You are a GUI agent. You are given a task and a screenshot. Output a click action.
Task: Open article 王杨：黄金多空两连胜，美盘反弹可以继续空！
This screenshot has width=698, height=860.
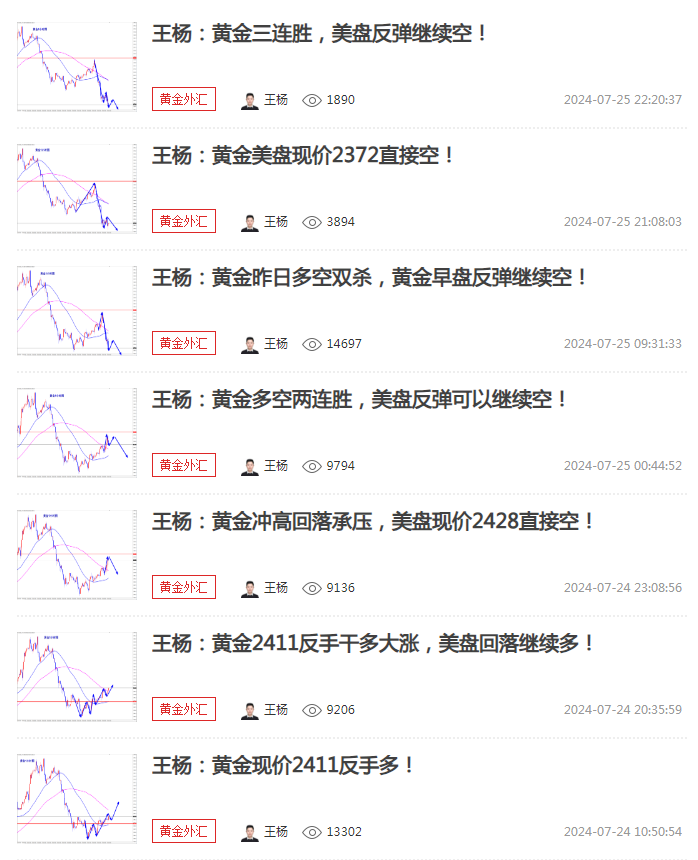(360, 400)
